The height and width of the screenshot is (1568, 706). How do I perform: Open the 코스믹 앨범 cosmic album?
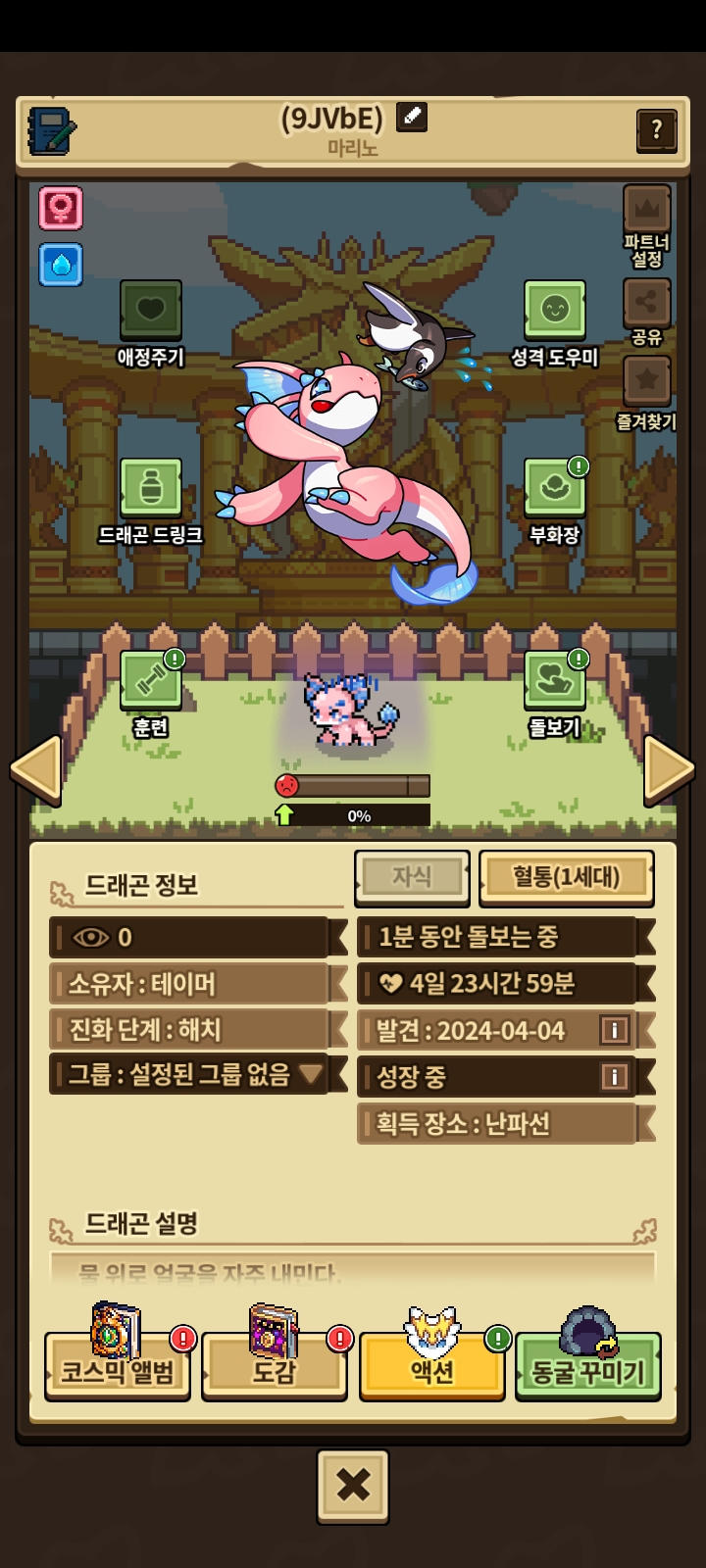118,1367
